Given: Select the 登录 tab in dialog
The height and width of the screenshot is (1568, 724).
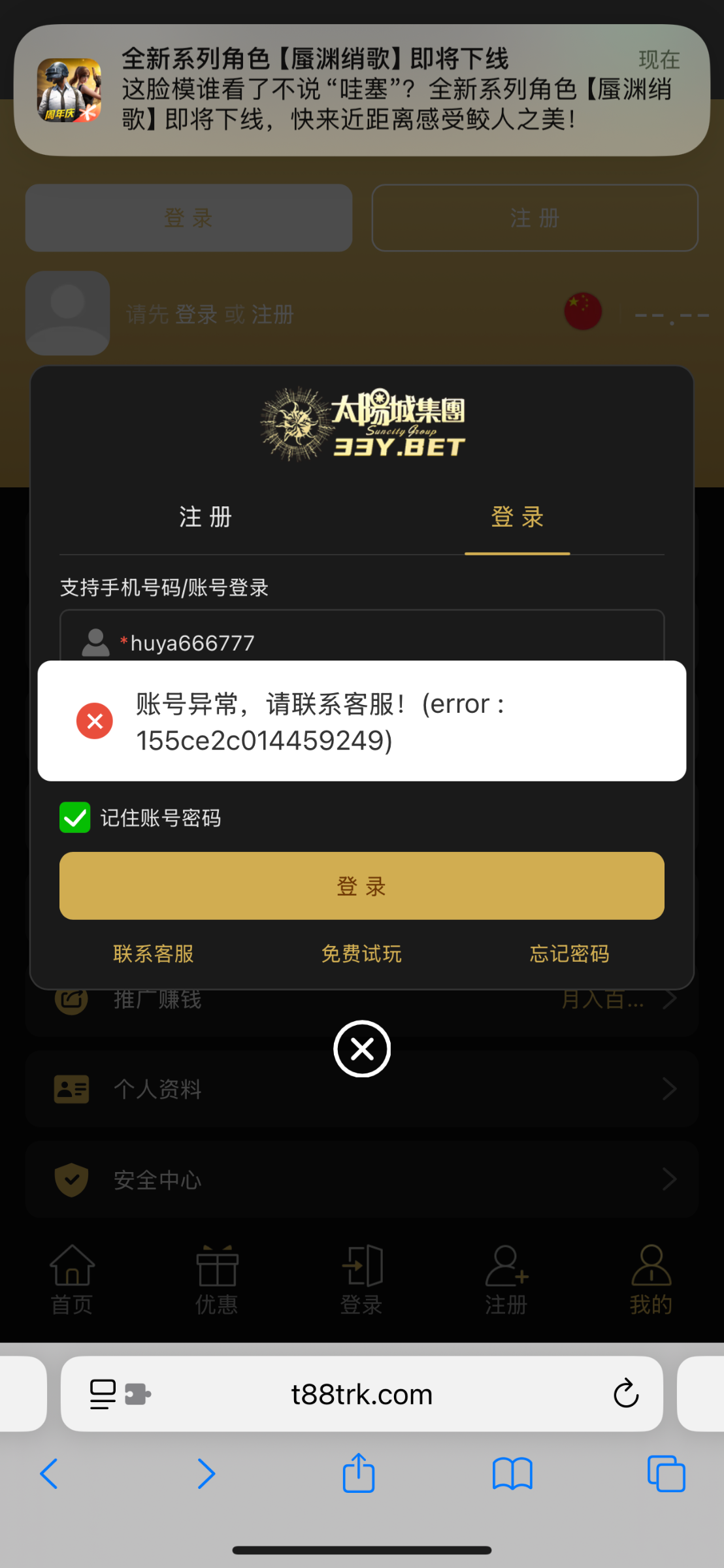Looking at the screenshot, I should (517, 517).
